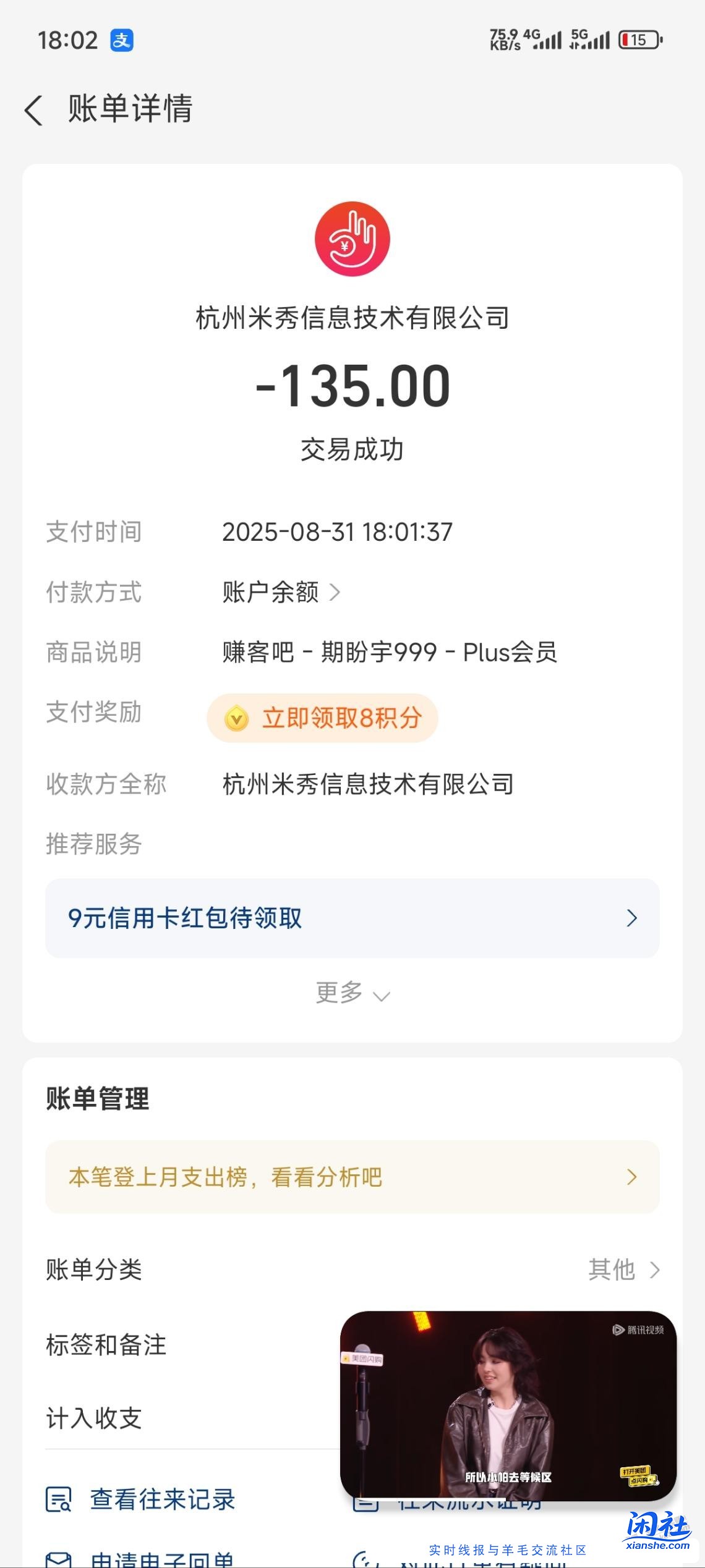Viewport: 705px width, 1568px height.
Task: Tap the battery indicator in the status bar
Action: click(640, 40)
